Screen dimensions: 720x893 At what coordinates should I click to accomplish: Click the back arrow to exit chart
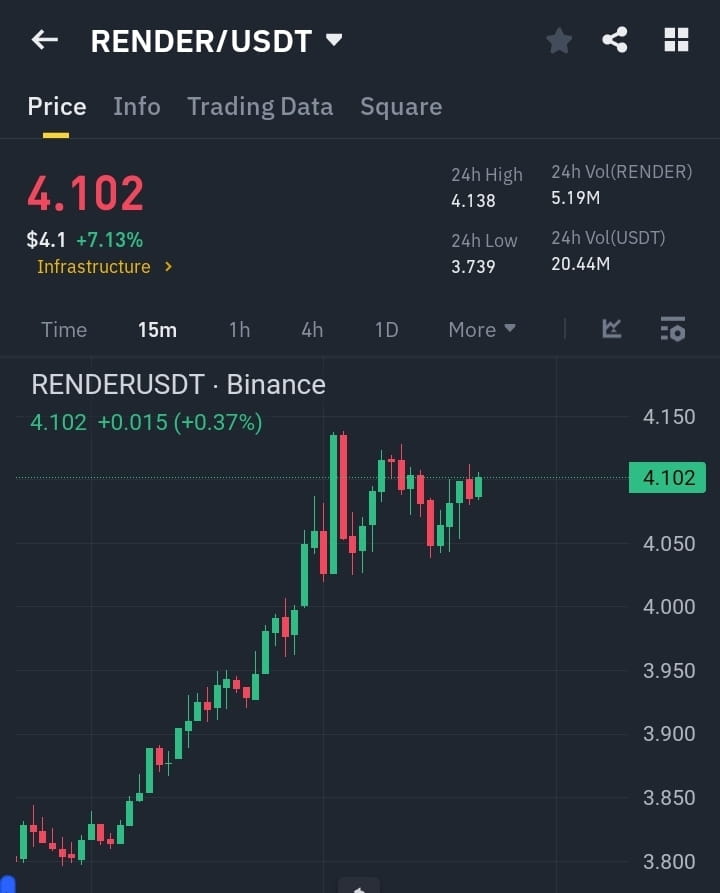point(42,39)
